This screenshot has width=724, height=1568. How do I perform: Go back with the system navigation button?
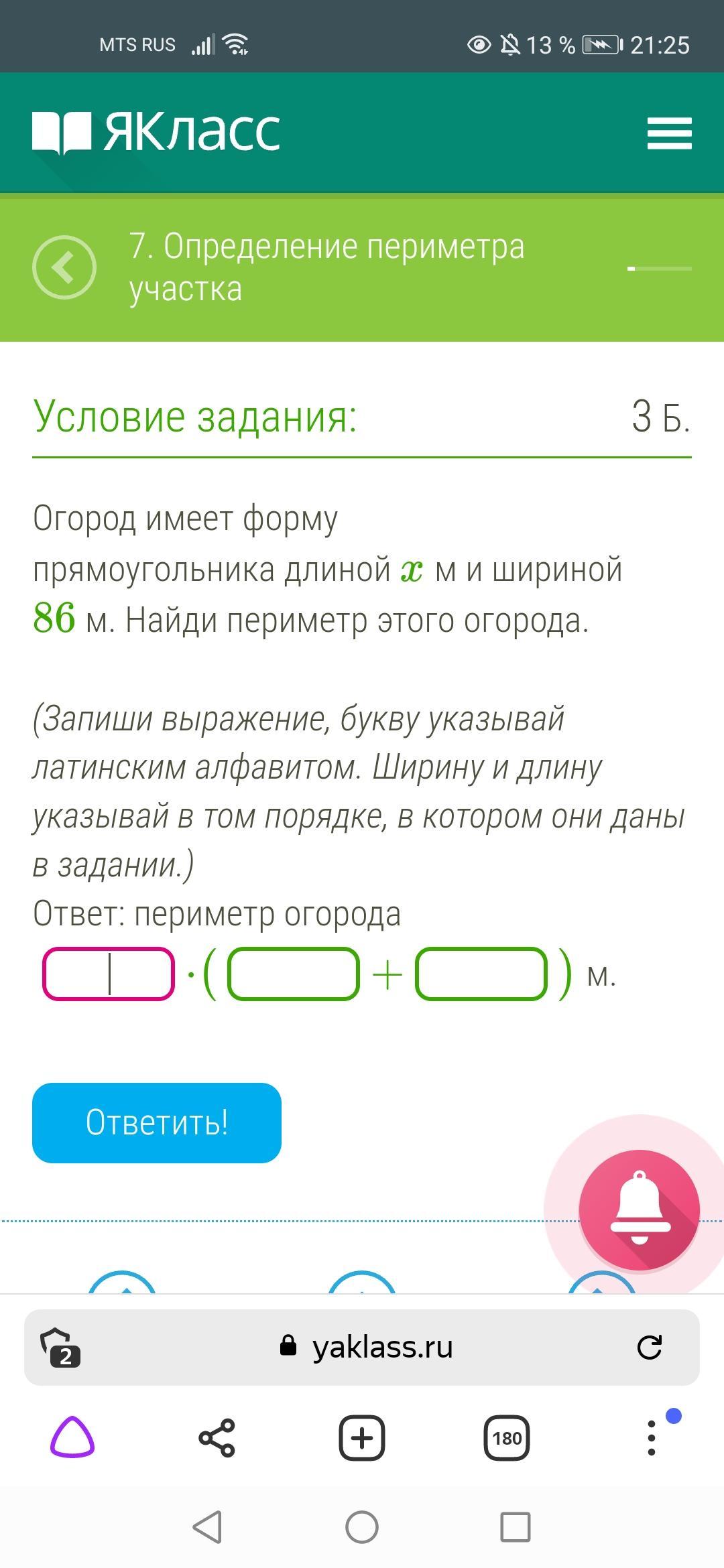click(208, 1527)
